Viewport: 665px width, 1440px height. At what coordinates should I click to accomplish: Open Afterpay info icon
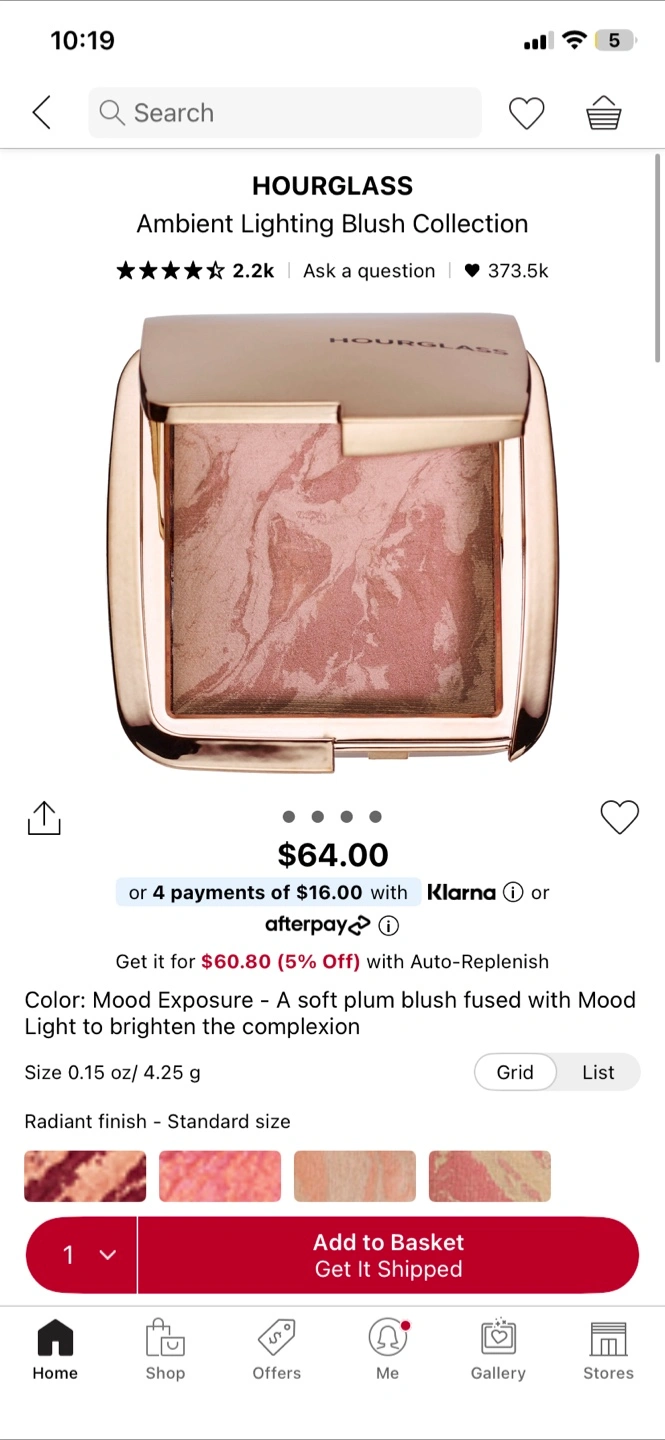389,925
